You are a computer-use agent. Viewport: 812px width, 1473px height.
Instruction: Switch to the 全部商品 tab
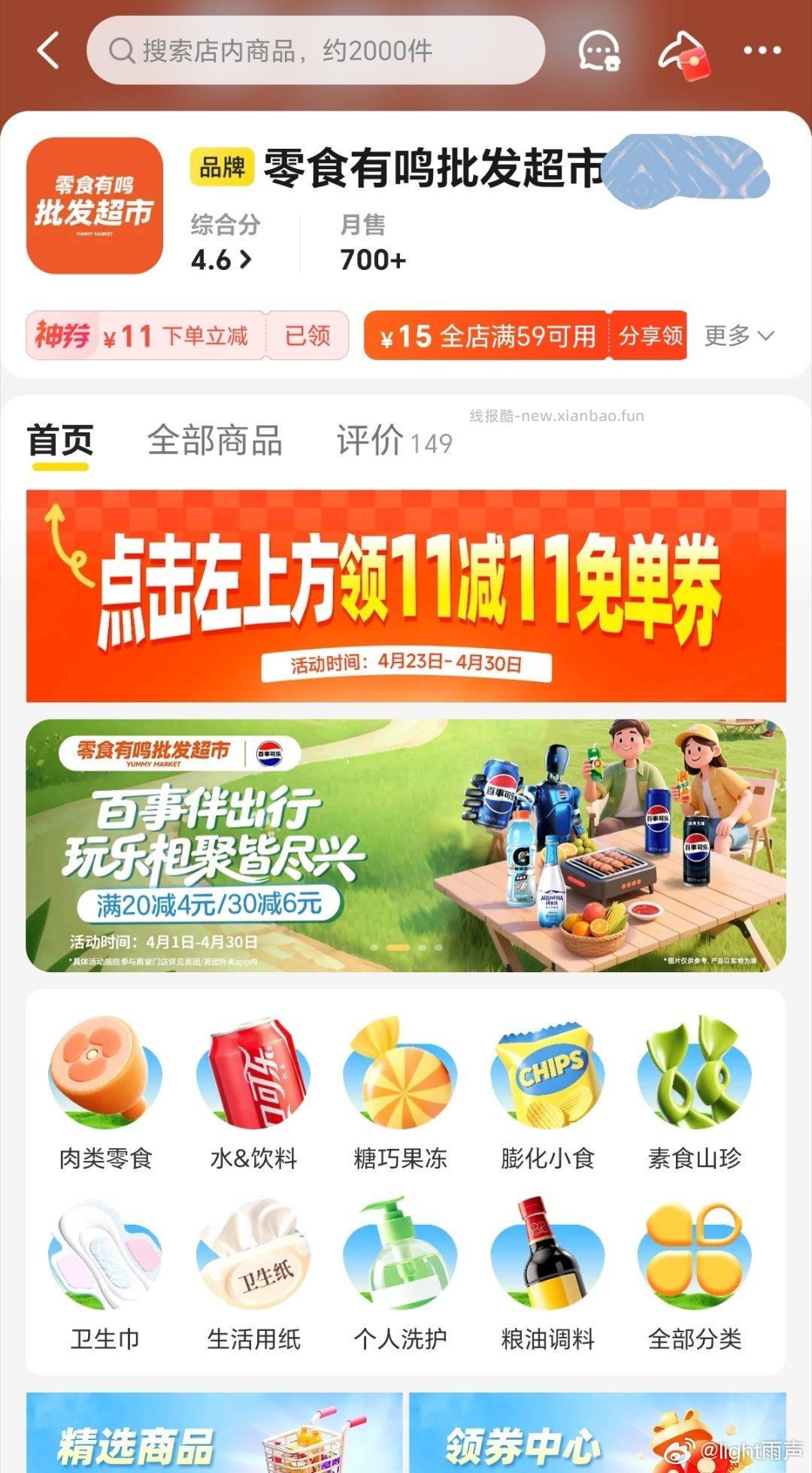pyautogui.click(x=217, y=442)
